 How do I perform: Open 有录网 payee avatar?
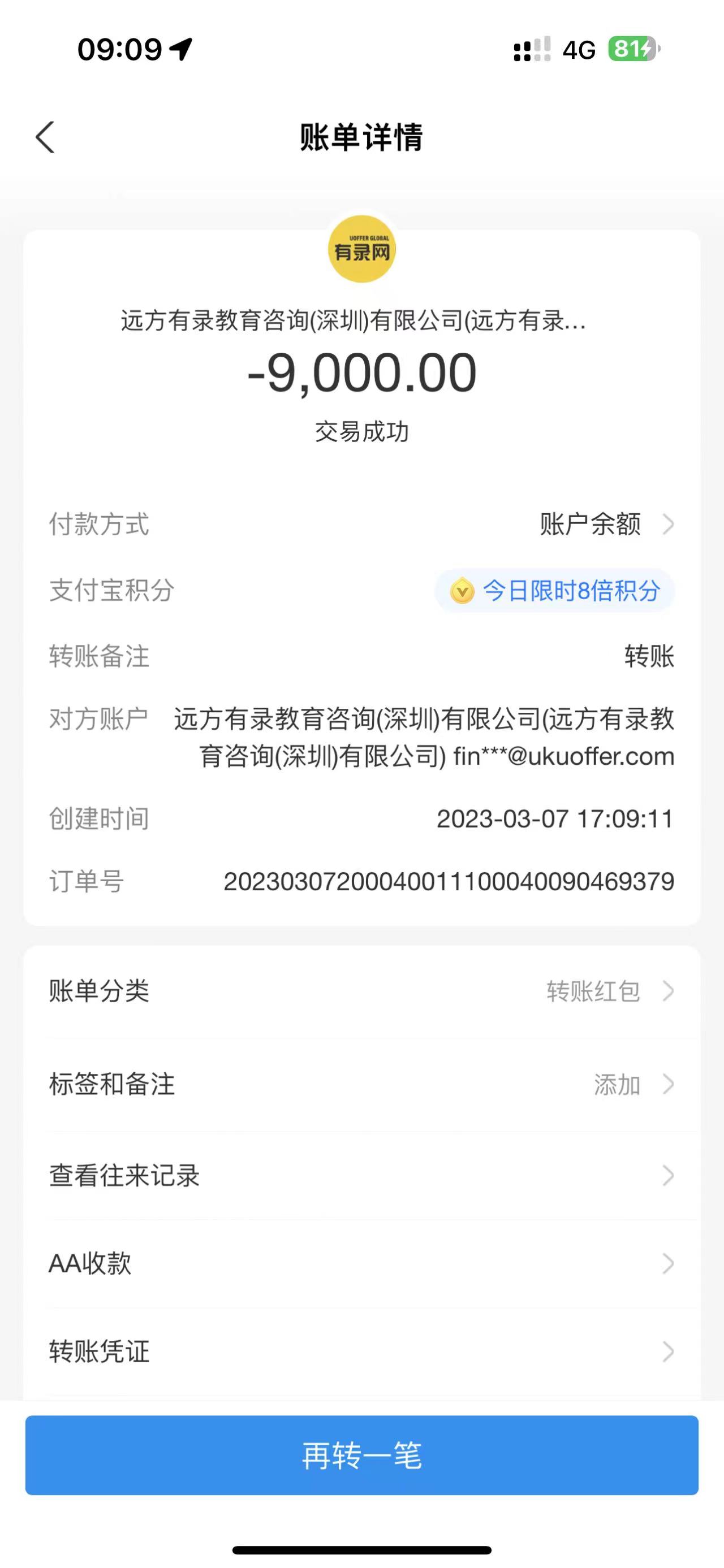point(361,250)
